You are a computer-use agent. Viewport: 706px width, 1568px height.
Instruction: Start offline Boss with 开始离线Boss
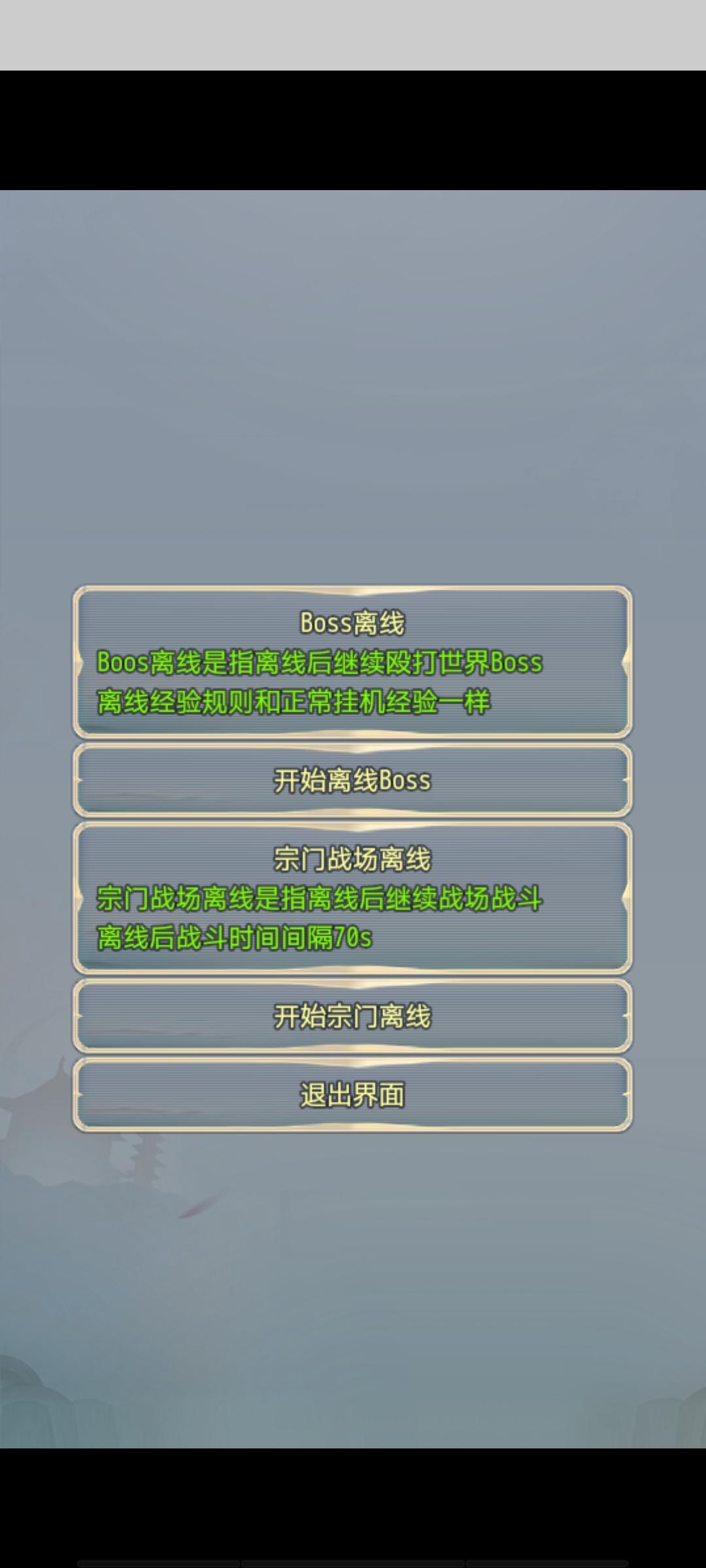click(x=352, y=781)
